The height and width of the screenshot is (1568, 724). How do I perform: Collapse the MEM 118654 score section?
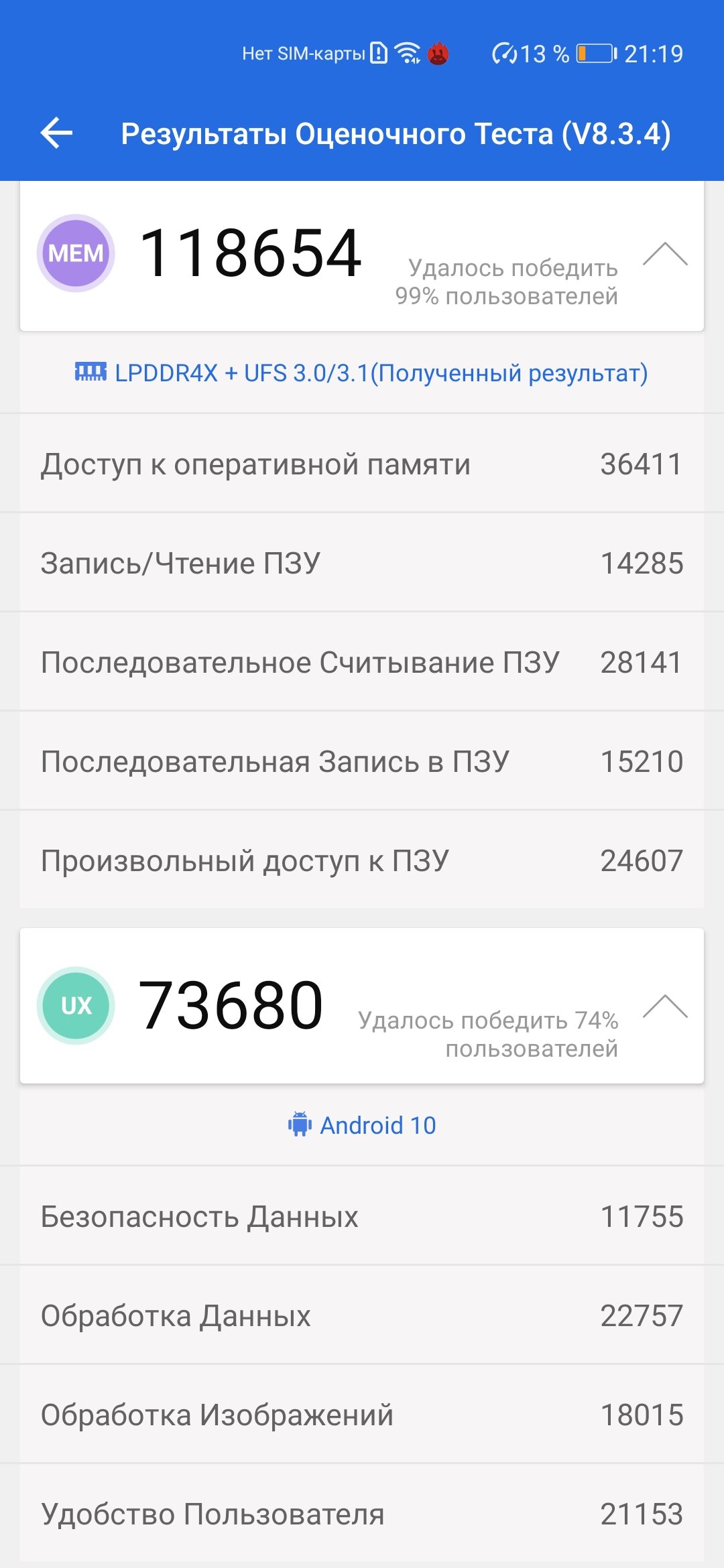(x=665, y=254)
